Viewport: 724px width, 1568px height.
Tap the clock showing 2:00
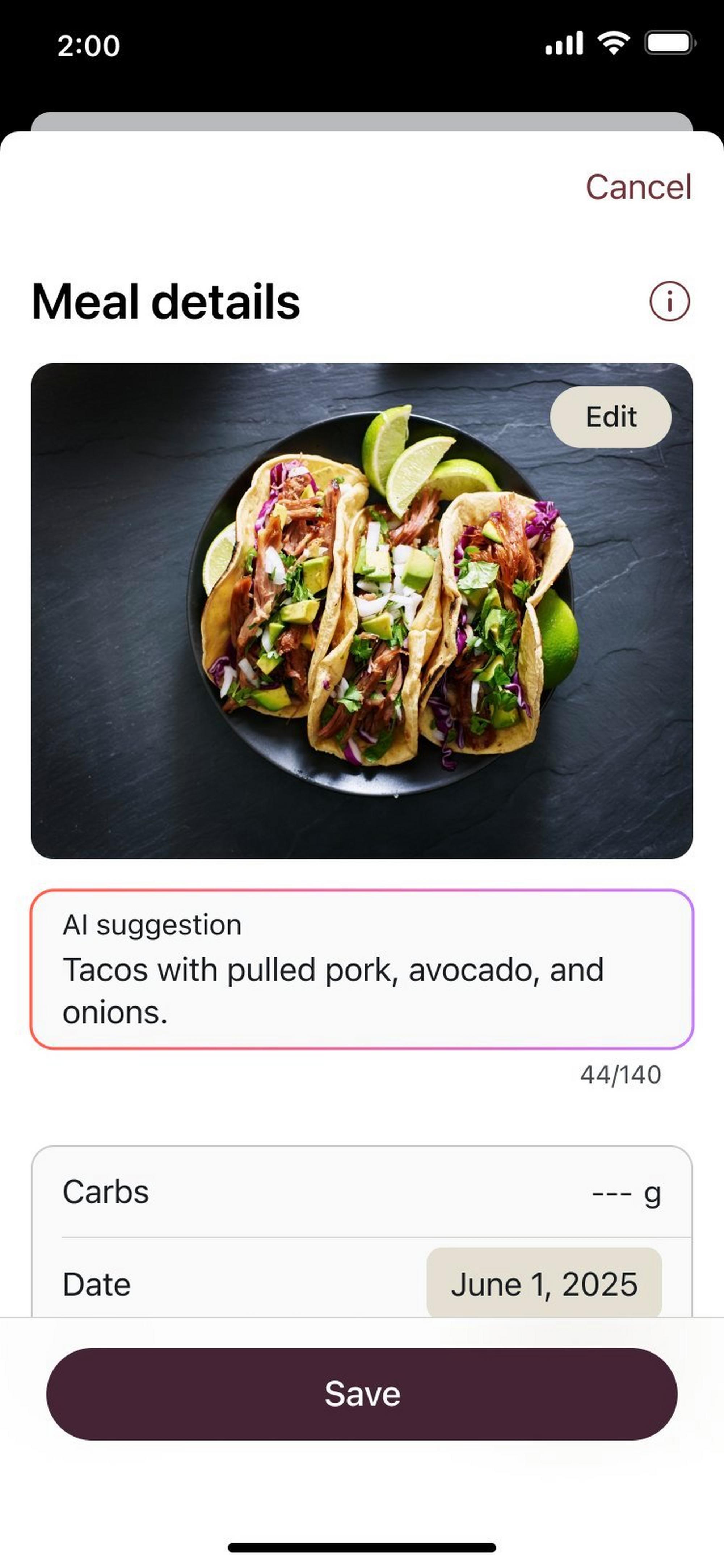(89, 45)
